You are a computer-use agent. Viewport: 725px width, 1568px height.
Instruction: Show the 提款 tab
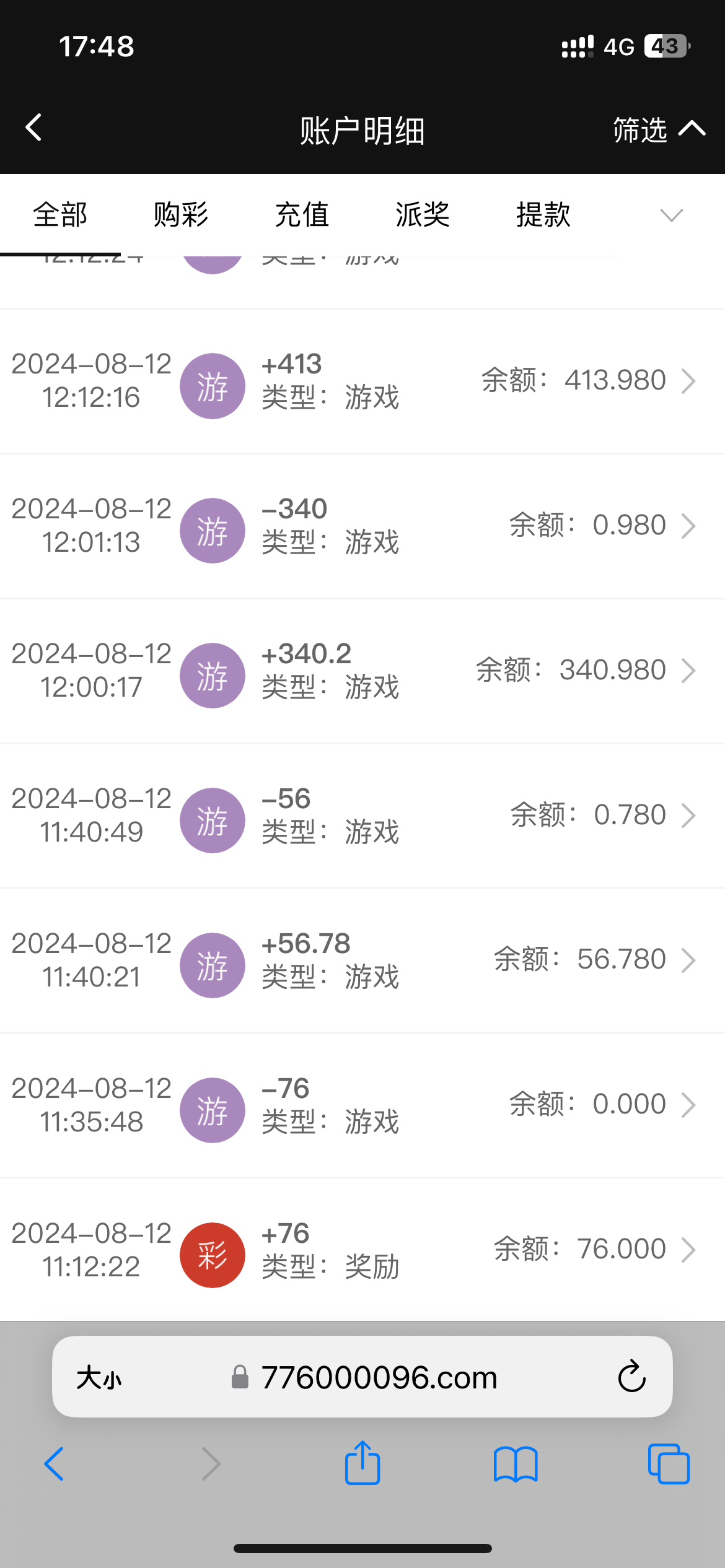(x=543, y=215)
